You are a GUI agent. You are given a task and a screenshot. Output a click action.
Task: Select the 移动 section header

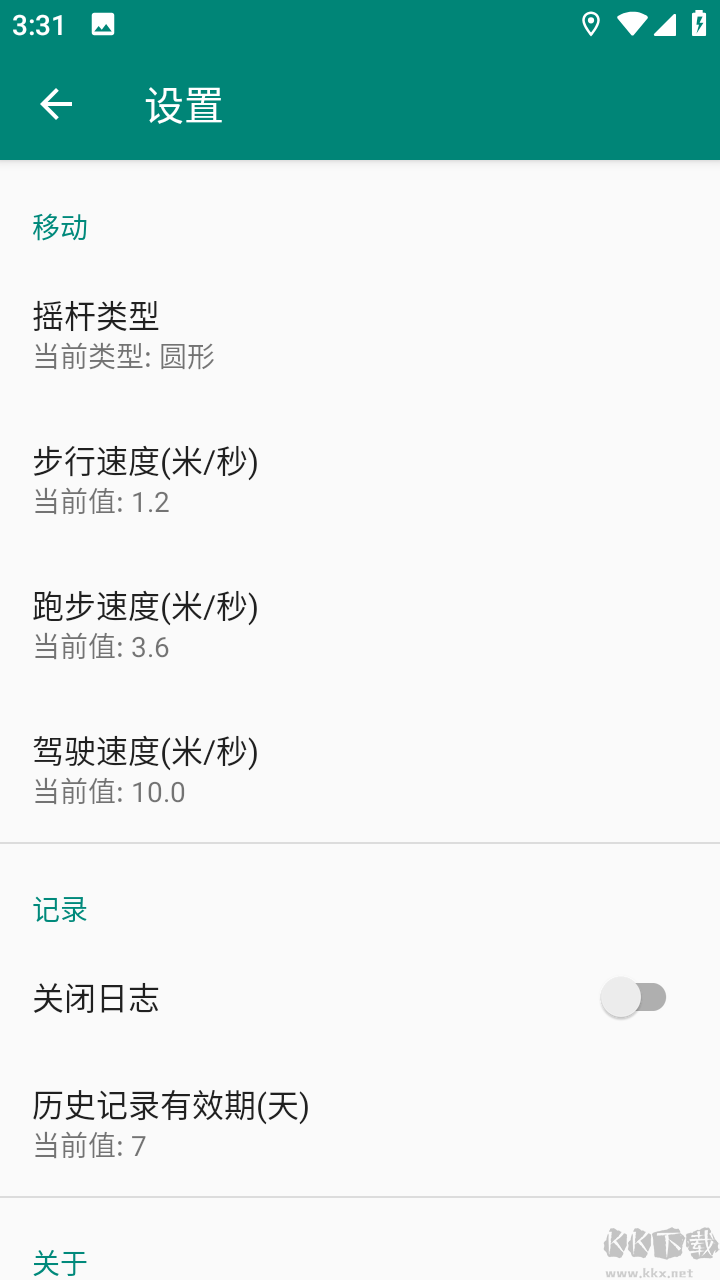pos(60,227)
